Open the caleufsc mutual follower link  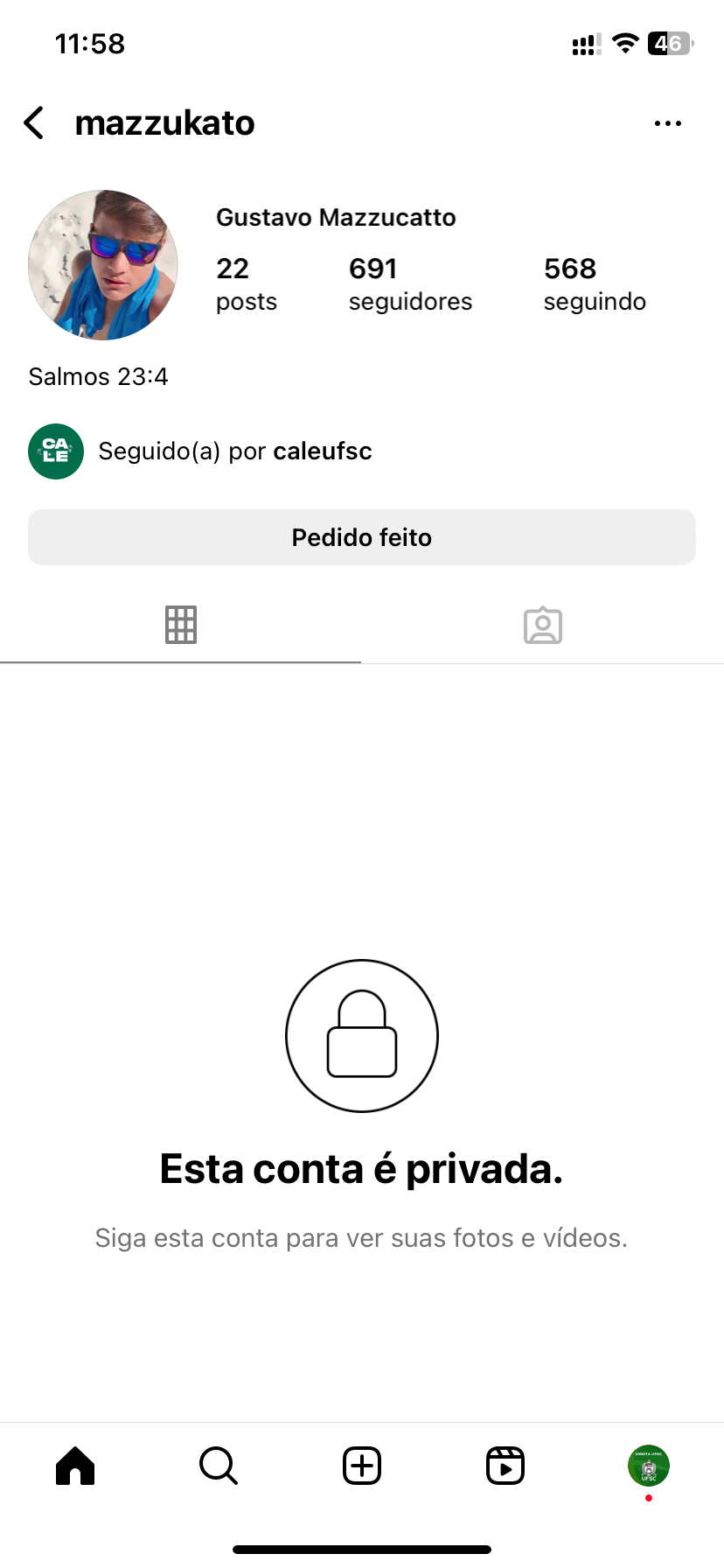tap(322, 451)
